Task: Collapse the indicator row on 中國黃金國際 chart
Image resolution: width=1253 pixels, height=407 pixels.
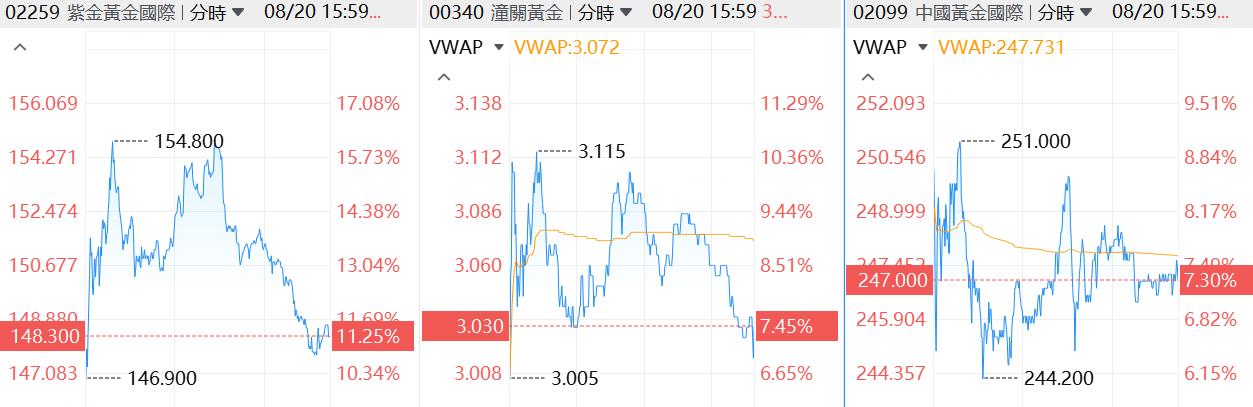Action: click(x=868, y=77)
